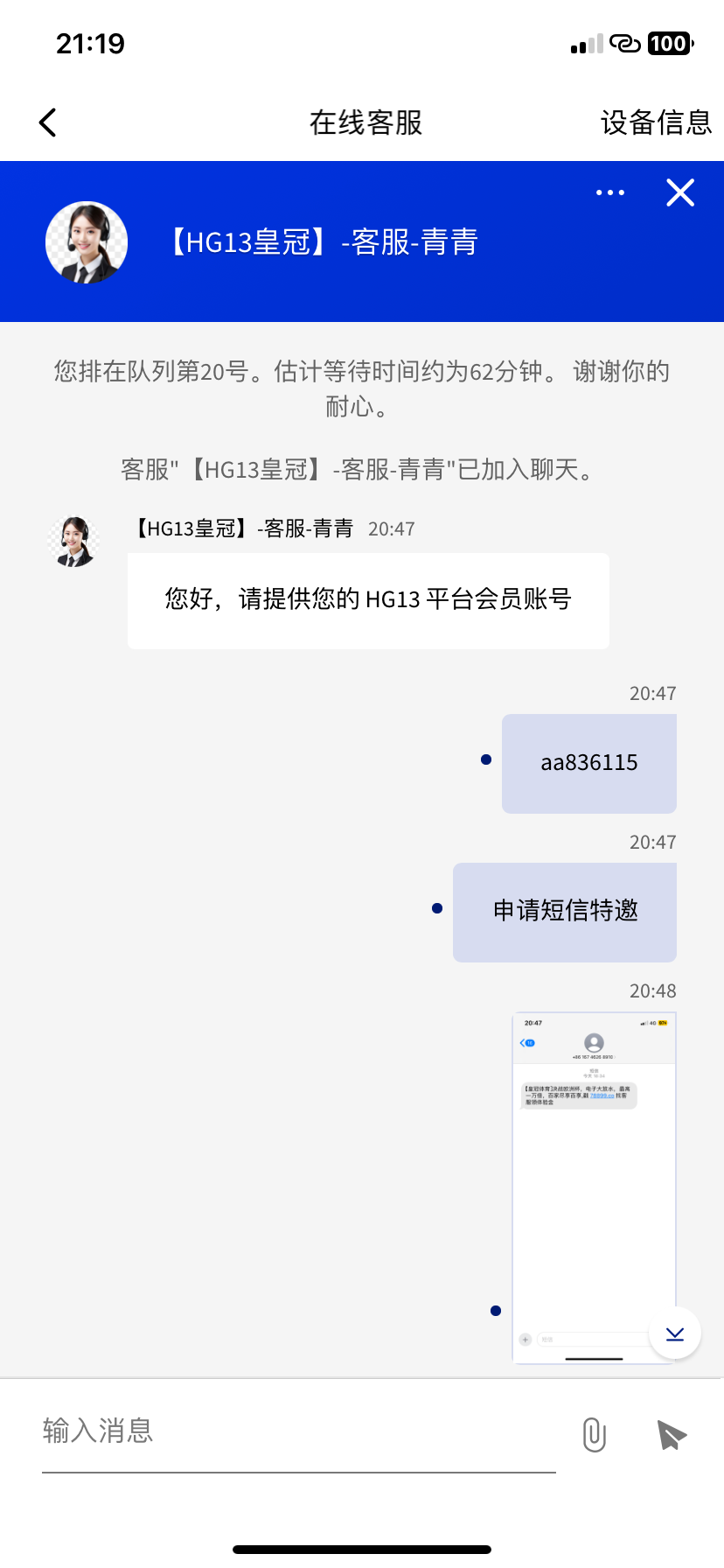Send the message with the arrow icon

(672, 1435)
